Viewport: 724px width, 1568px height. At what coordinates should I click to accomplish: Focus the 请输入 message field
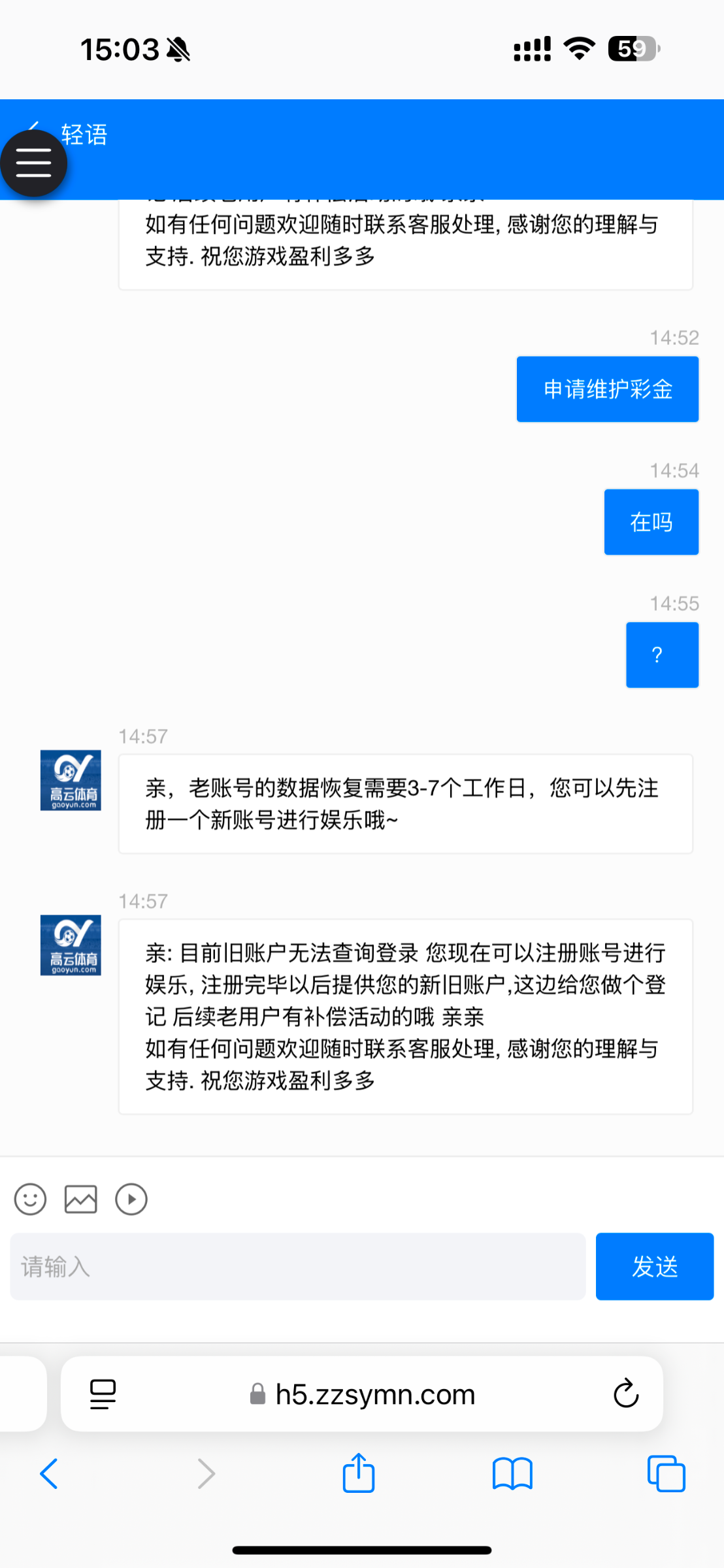tap(298, 1266)
